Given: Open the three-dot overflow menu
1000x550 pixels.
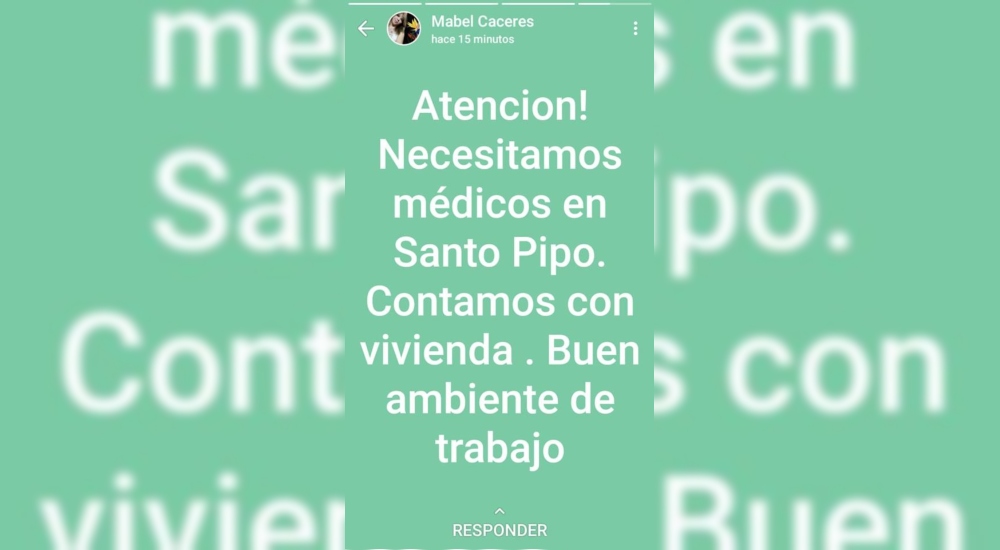Looking at the screenshot, I should pos(635,29).
